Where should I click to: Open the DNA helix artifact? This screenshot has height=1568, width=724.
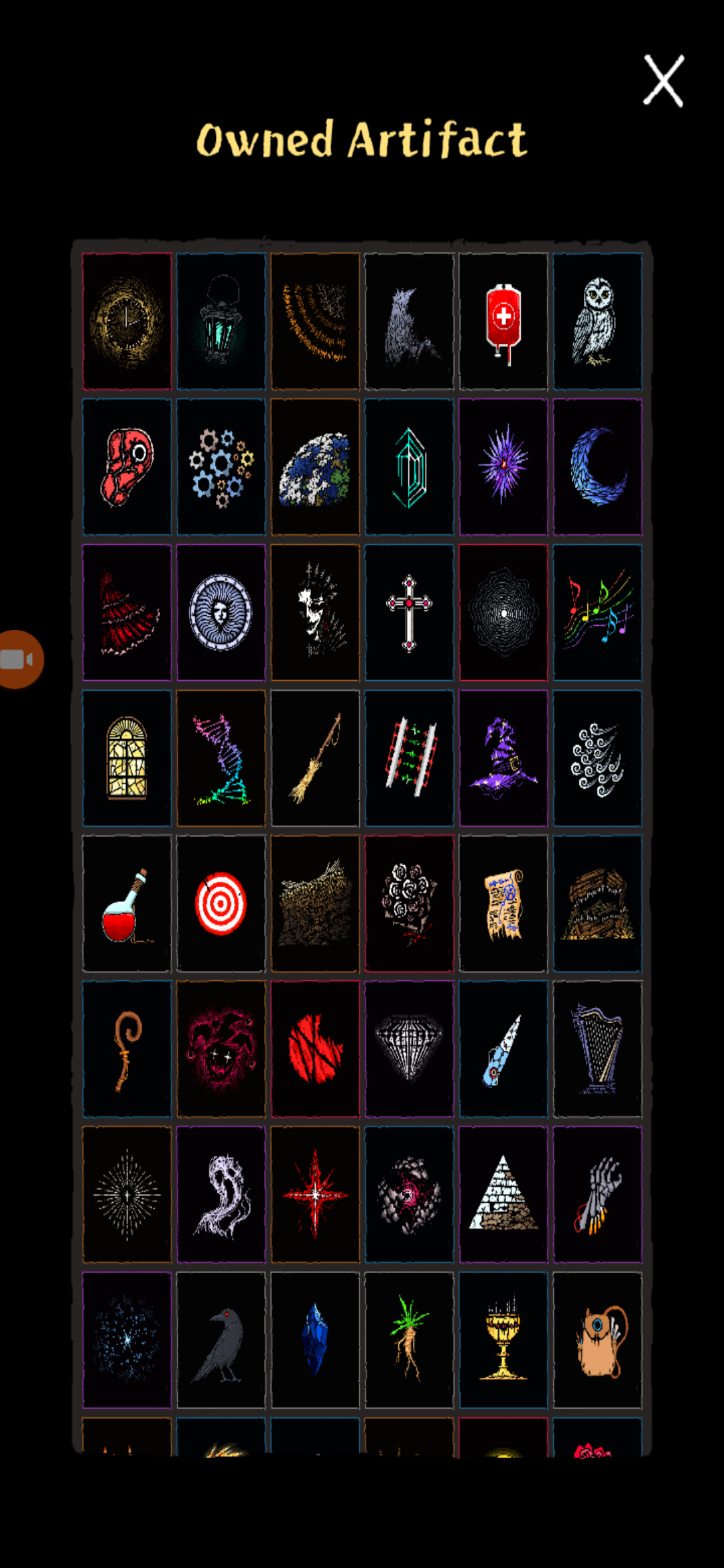pyautogui.click(x=221, y=757)
